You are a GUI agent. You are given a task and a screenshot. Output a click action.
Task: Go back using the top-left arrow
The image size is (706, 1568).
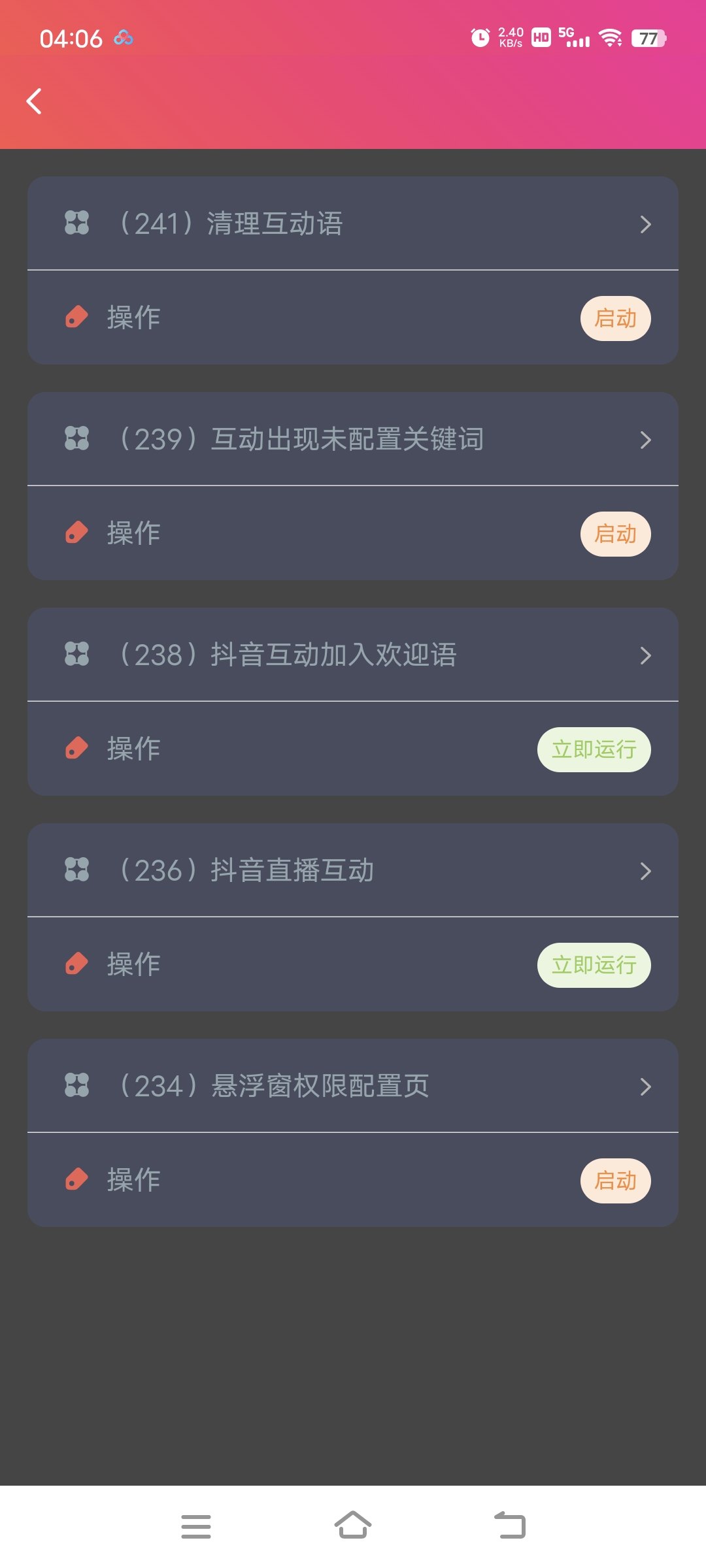pyautogui.click(x=34, y=101)
